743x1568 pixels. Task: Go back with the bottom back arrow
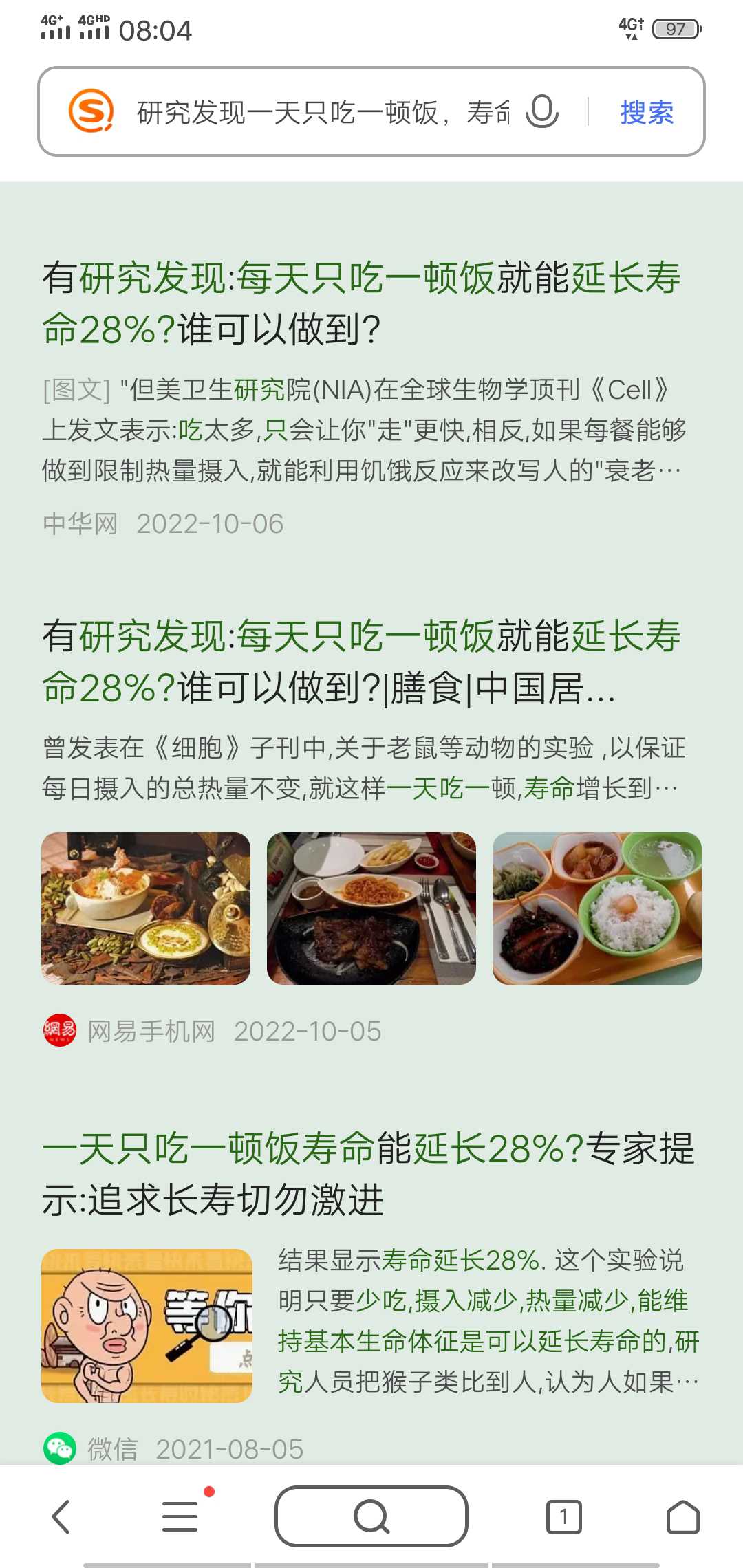click(x=61, y=1516)
